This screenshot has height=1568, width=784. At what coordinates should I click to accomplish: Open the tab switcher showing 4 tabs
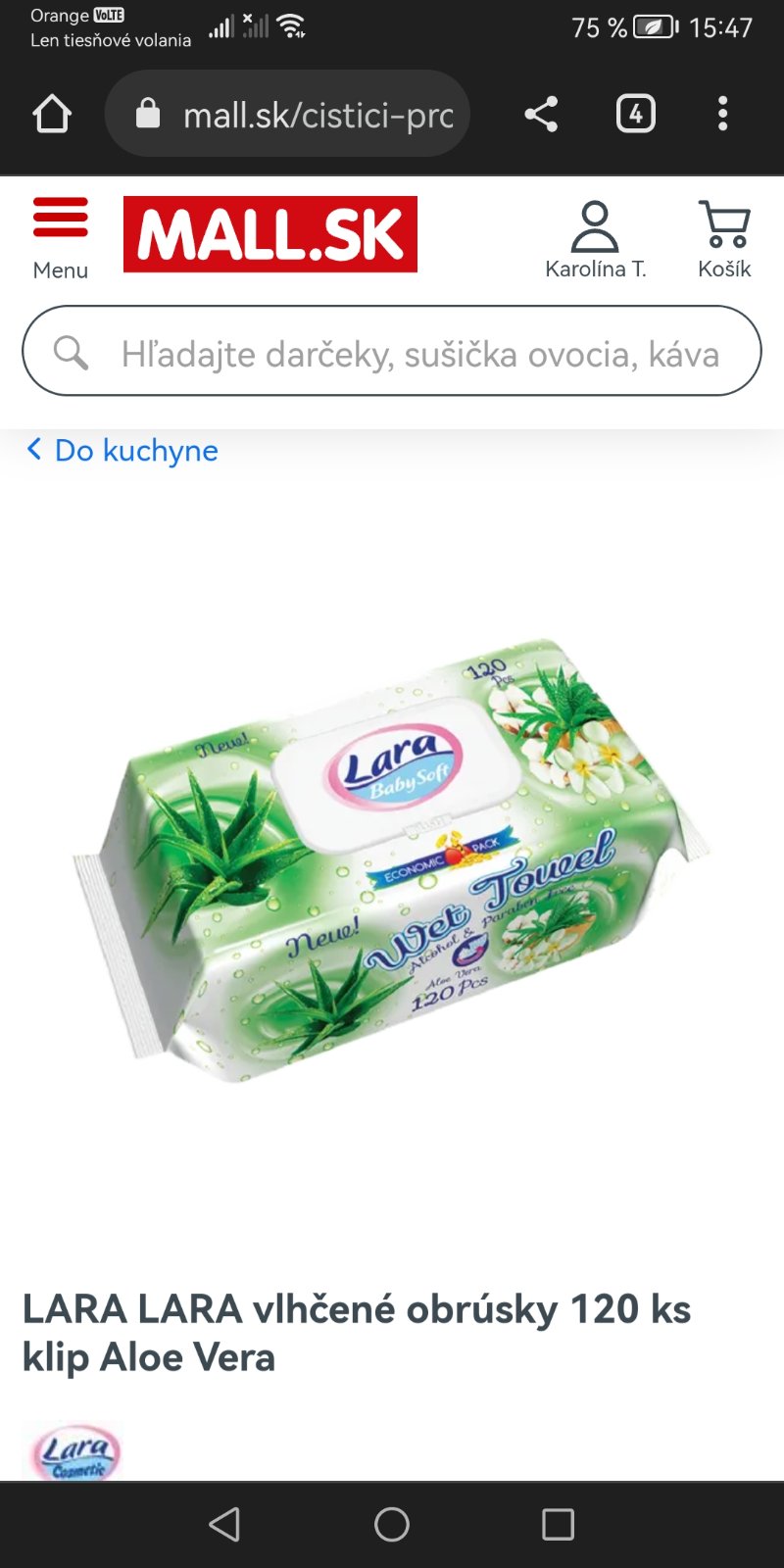(x=635, y=114)
